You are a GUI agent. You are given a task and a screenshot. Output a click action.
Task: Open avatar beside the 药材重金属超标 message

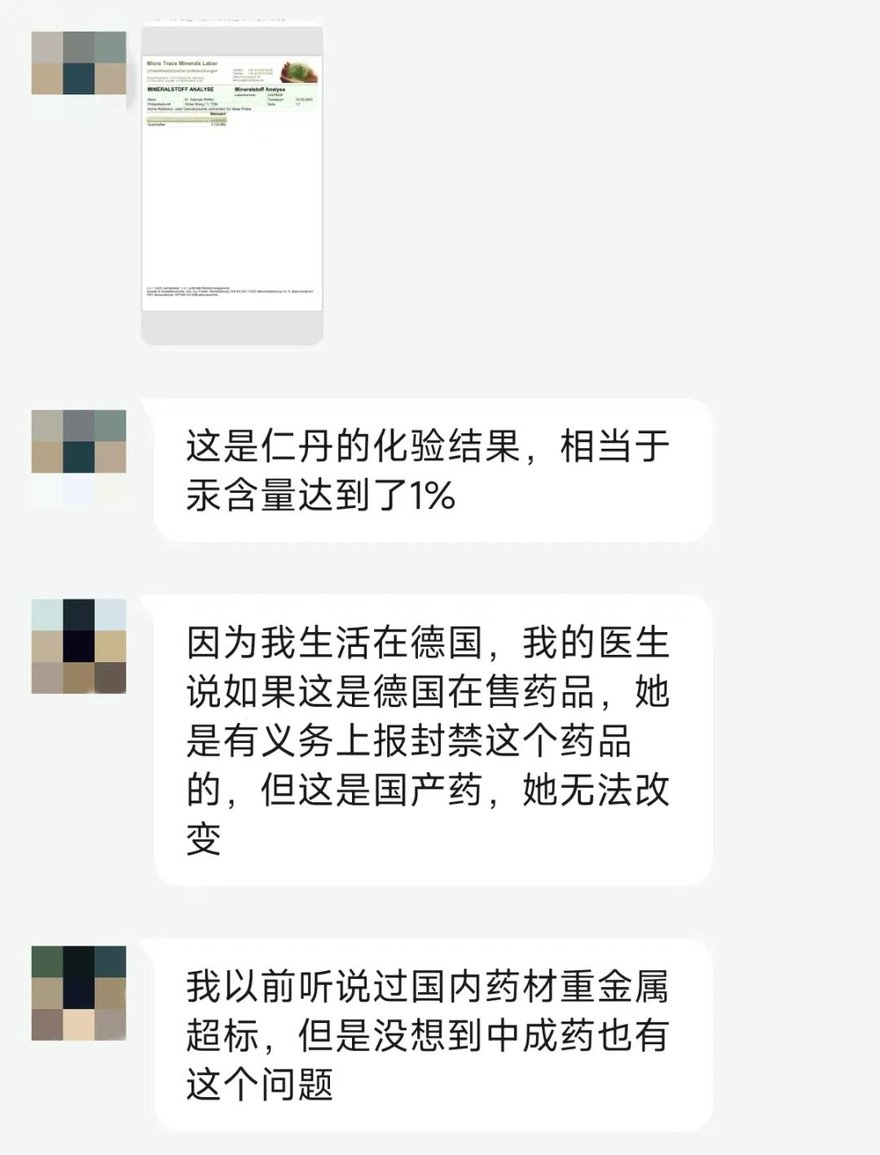pyautogui.click(x=79, y=993)
